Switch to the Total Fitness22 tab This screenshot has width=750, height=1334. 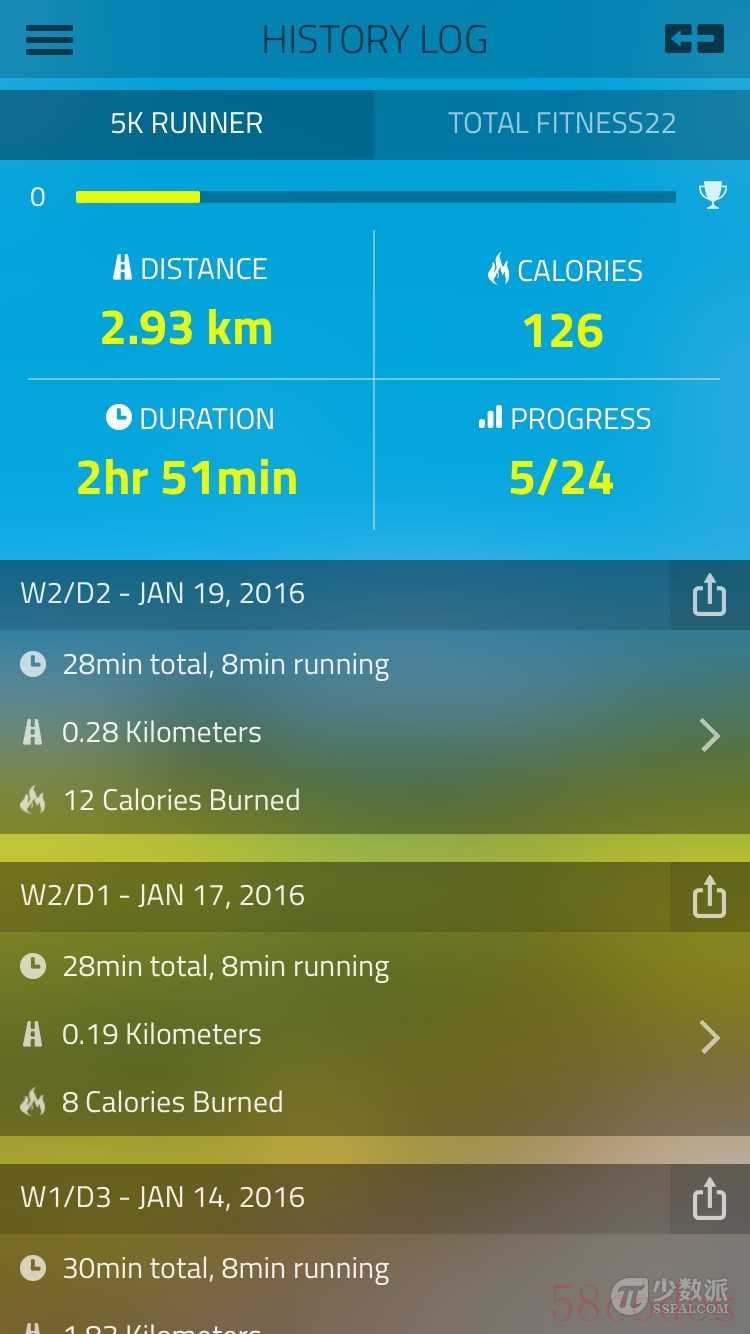pos(562,123)
